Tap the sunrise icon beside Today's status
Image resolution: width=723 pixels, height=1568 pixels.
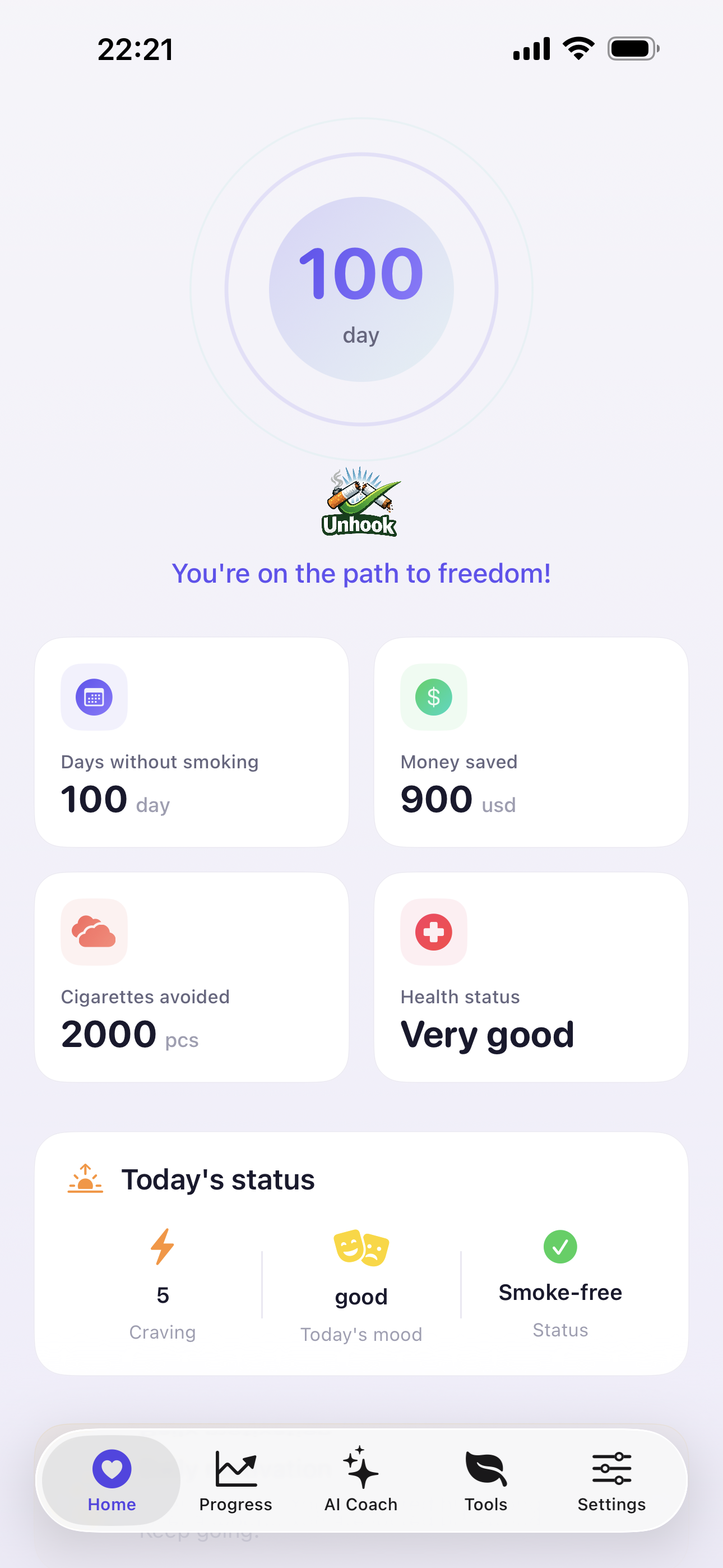(86, 1178)
